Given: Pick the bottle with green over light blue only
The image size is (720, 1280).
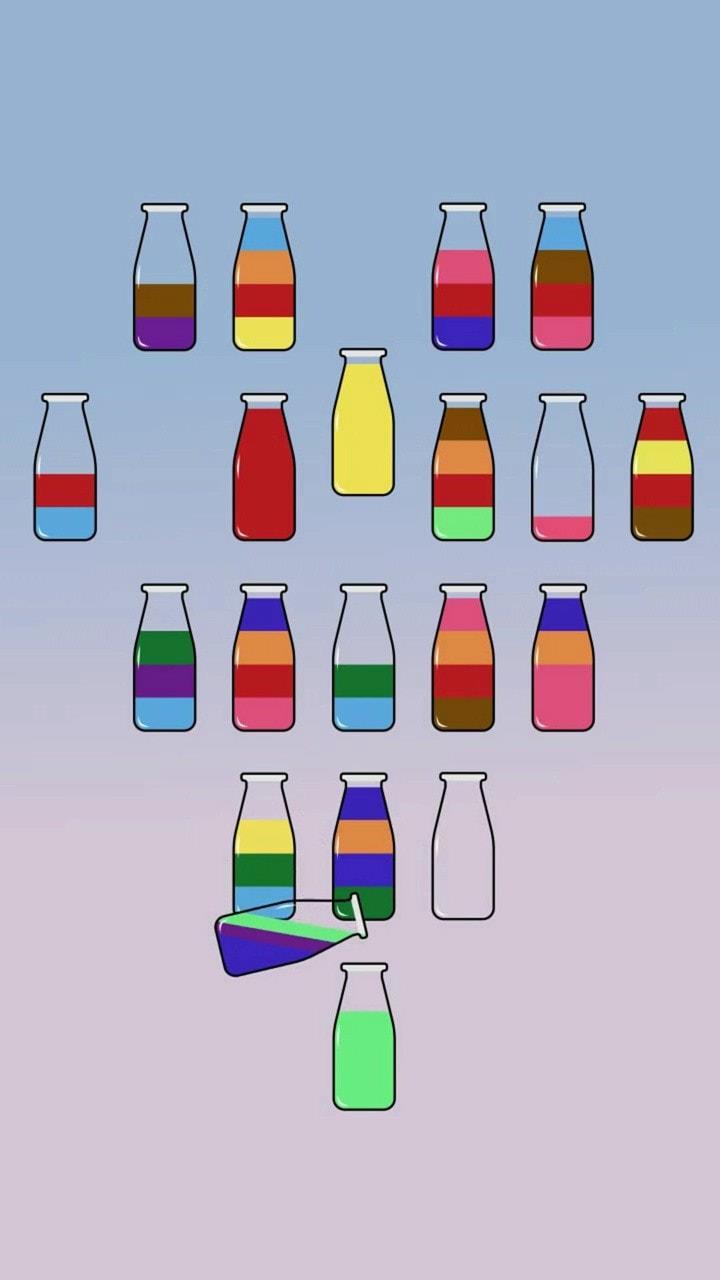Looking at the screenshot, I should [x=363, y=658].
